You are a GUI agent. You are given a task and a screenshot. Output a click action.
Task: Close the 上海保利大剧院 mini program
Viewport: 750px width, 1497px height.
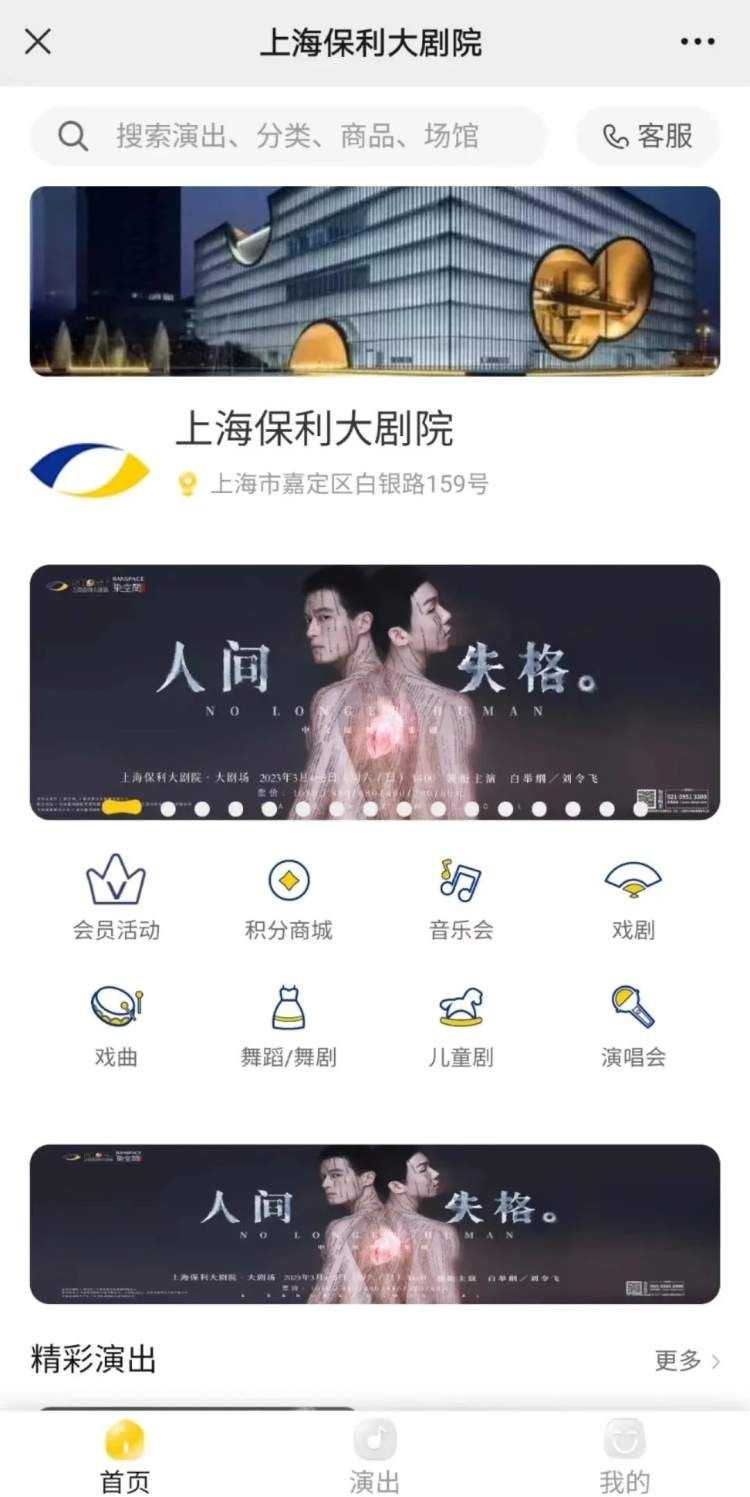pyautogui.click(x=38, y=42)
